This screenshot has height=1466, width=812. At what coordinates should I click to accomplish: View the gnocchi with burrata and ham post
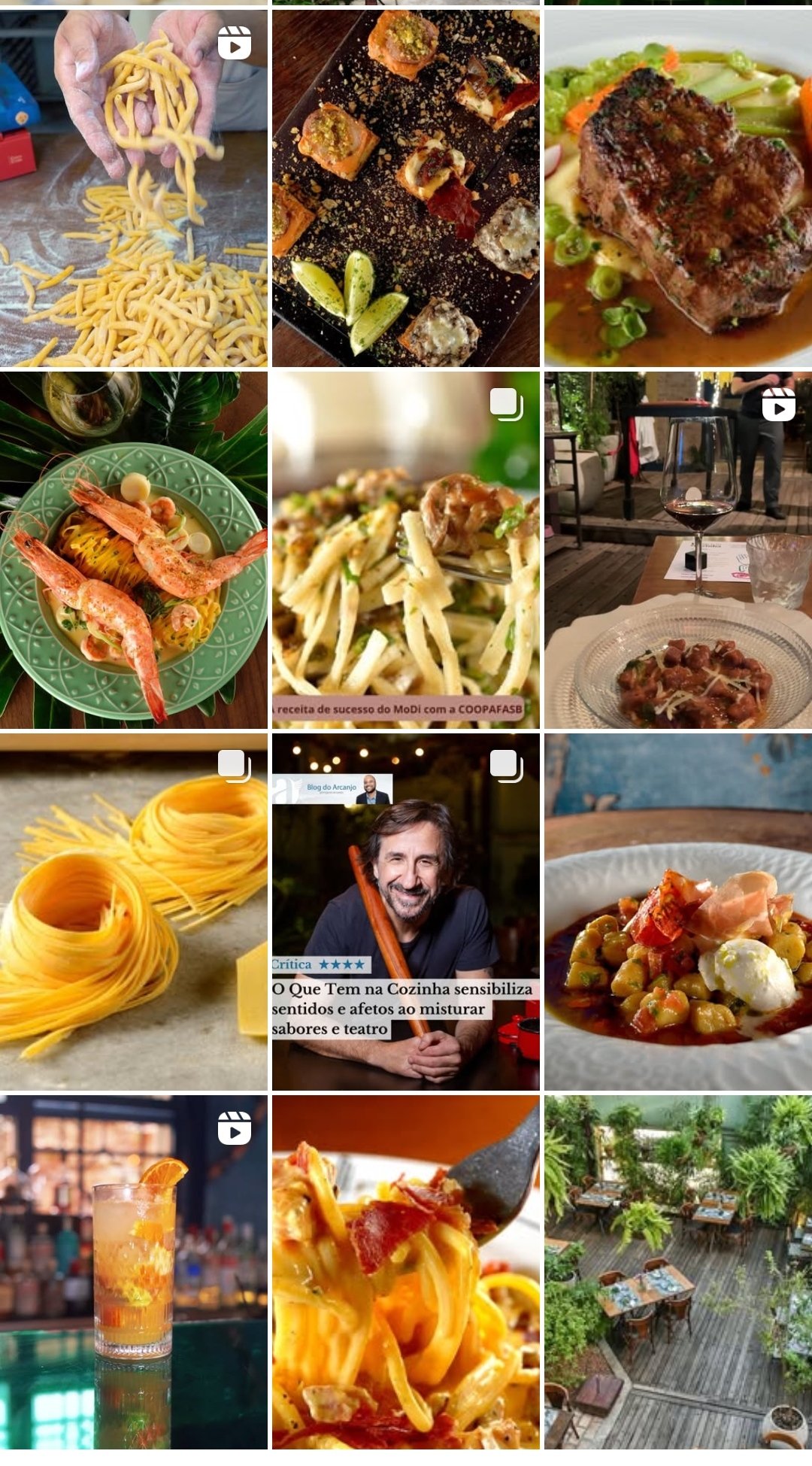[x=678, y=912]
